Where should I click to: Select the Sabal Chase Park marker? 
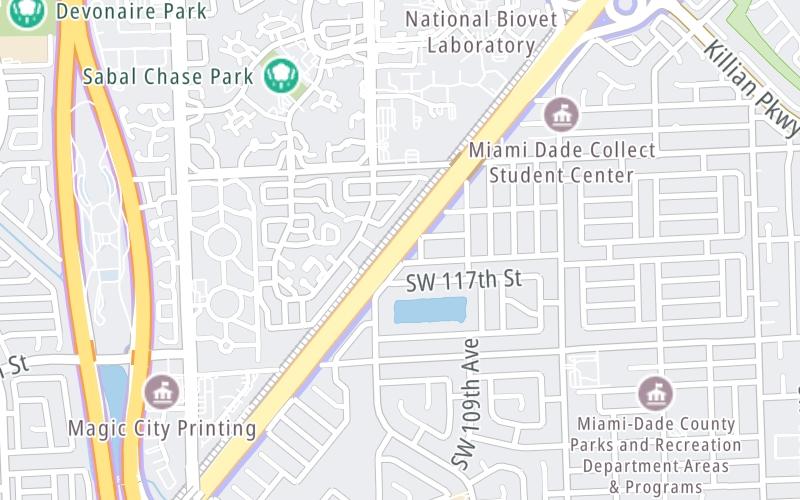tap(277, 74)
